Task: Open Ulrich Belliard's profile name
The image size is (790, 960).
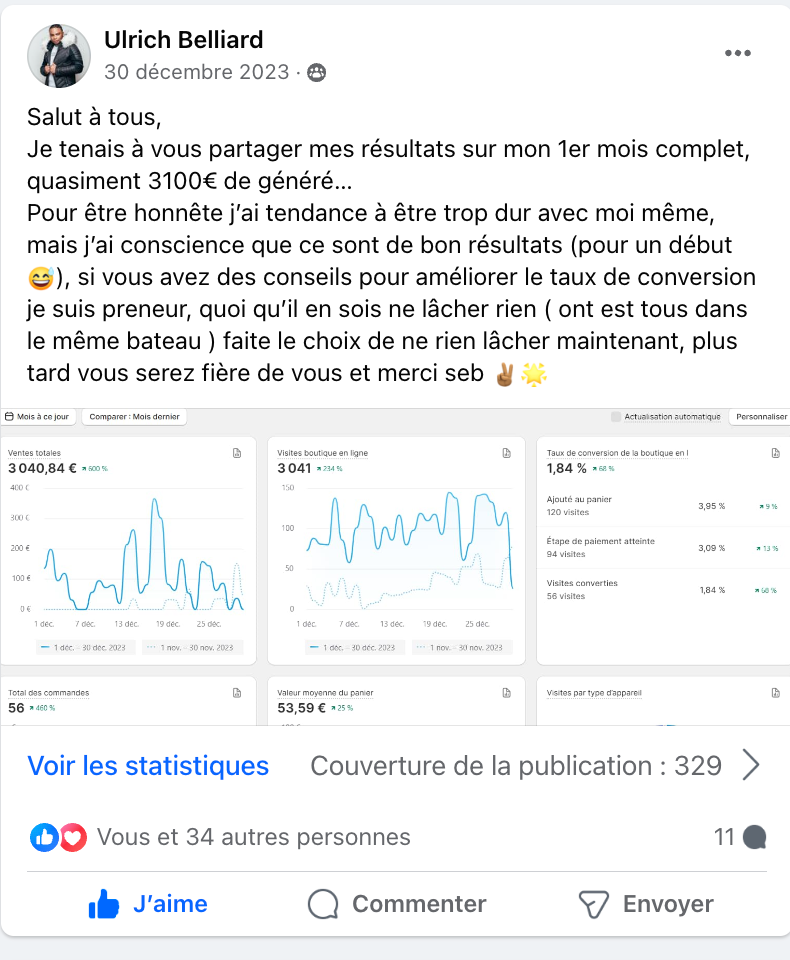Action: pos(184,40)
